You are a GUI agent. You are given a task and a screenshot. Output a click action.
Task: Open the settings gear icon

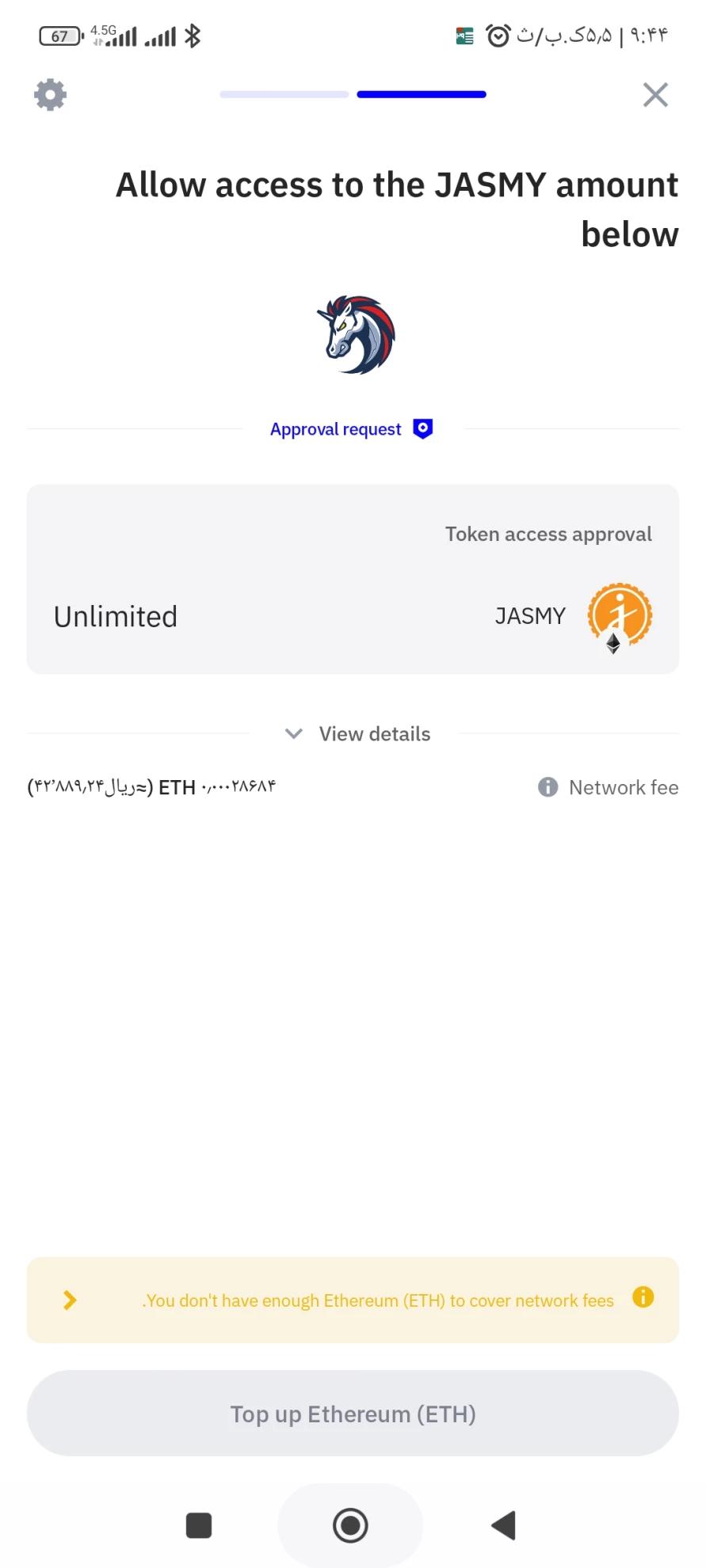click(50, 95)
